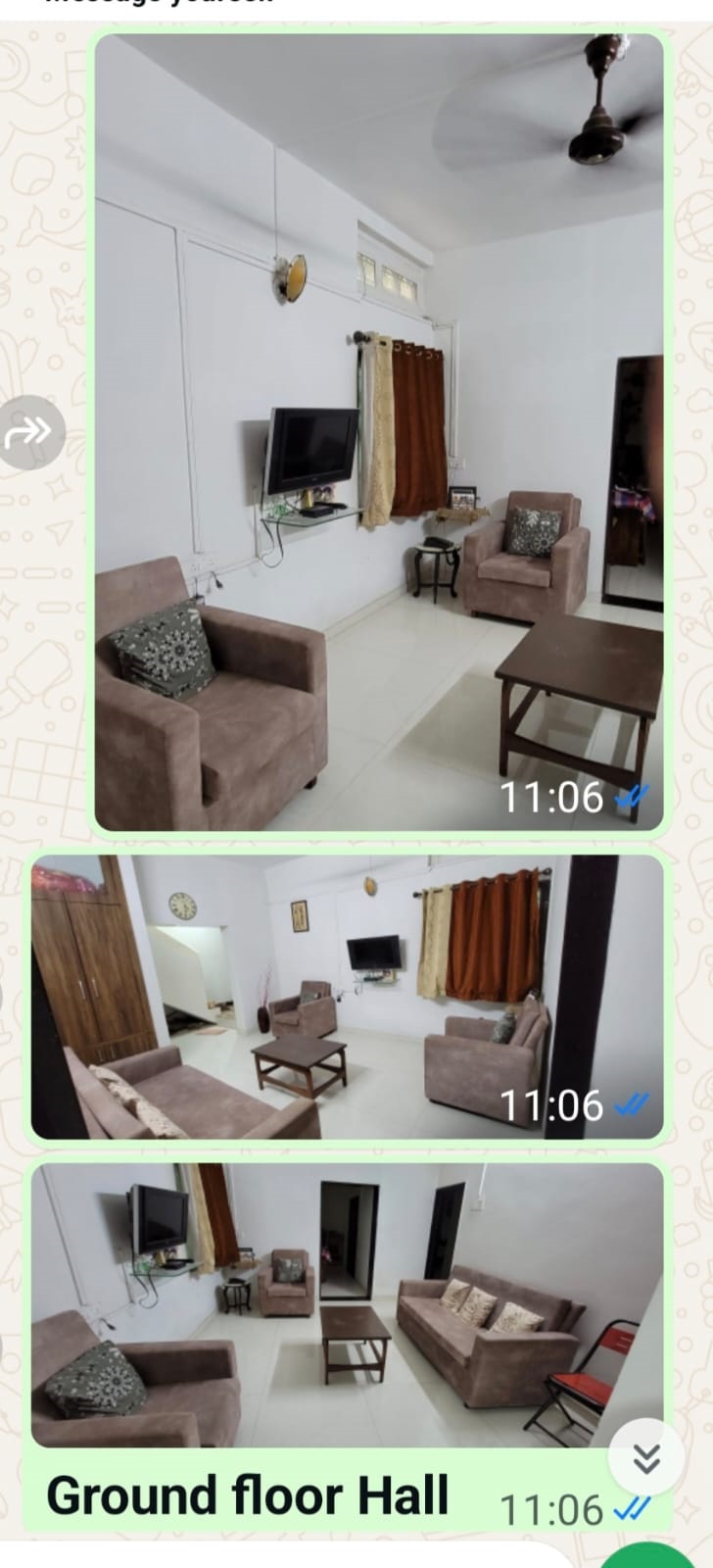Viewport: 713px width, 1568px height.
Task: Open the top photo with the ceiling fan
Action: [379, 431]
